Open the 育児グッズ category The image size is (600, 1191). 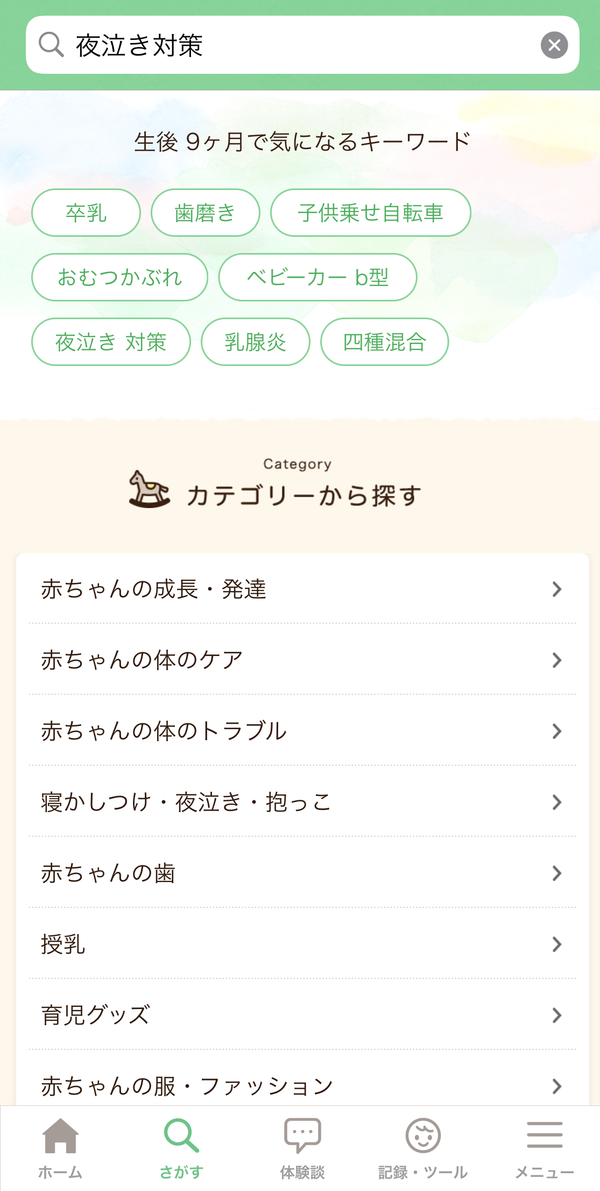302,1015
